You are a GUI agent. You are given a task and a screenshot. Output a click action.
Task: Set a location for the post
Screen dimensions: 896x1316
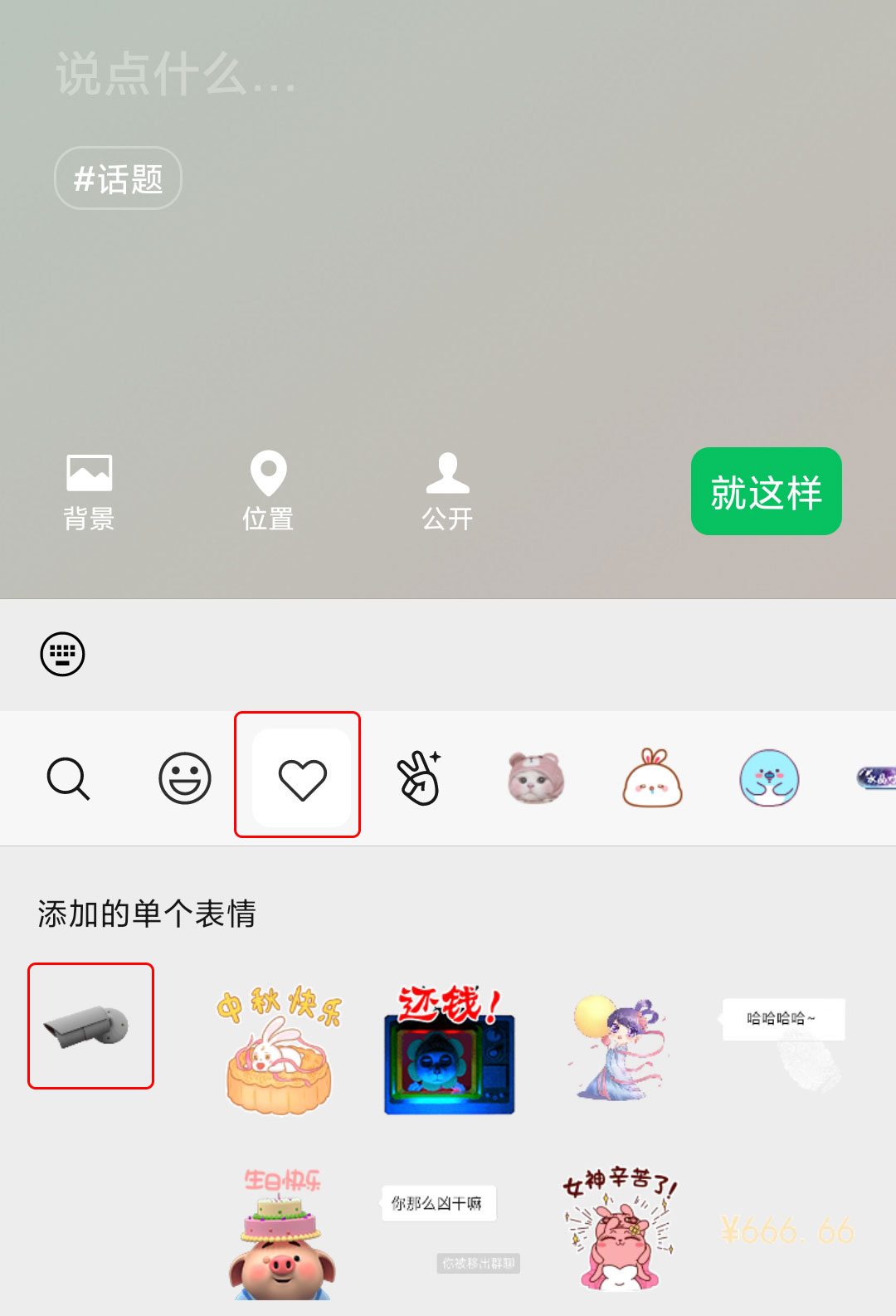click(267, 490)
